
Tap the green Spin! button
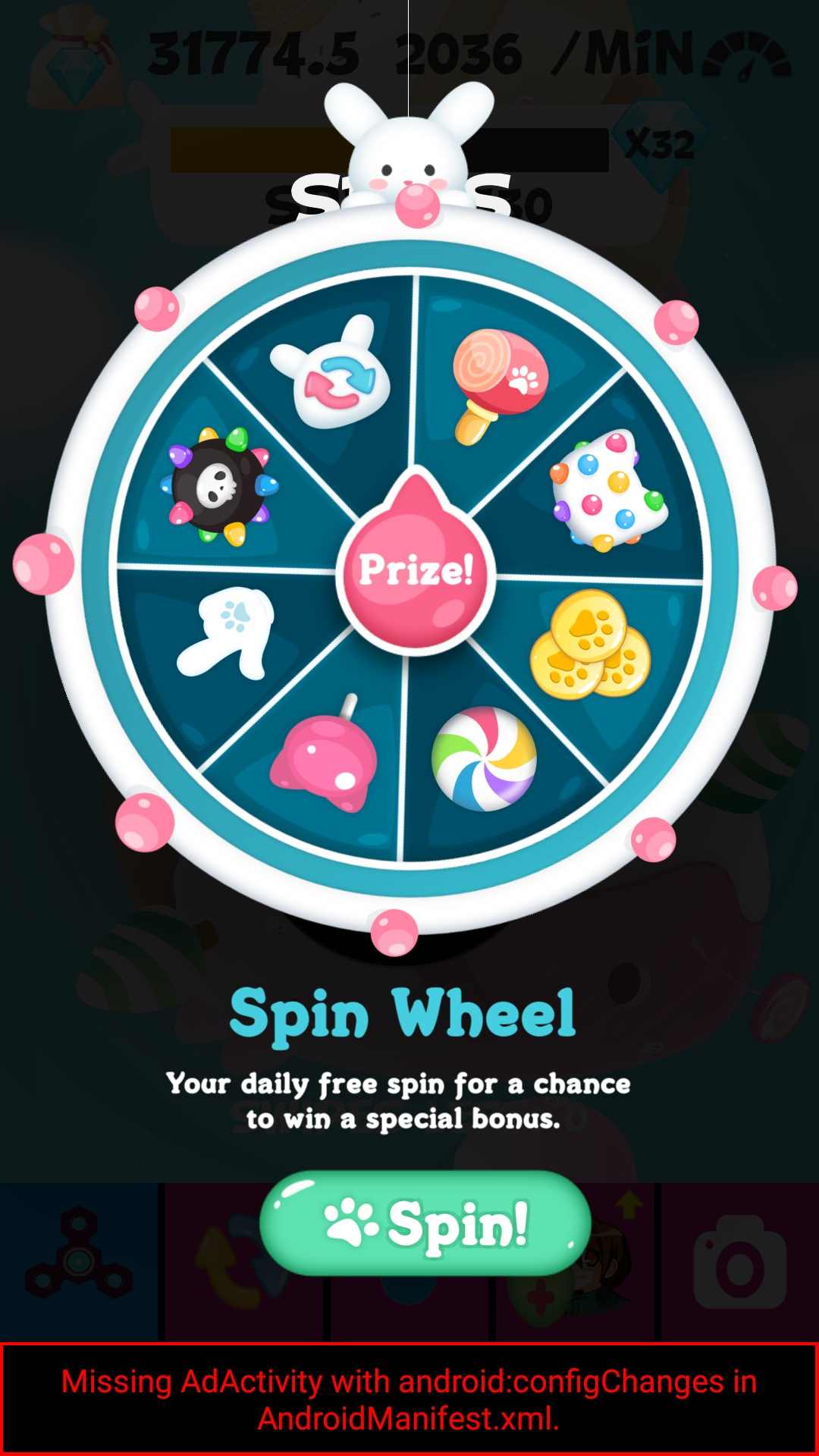click(x=425, y=1222)
